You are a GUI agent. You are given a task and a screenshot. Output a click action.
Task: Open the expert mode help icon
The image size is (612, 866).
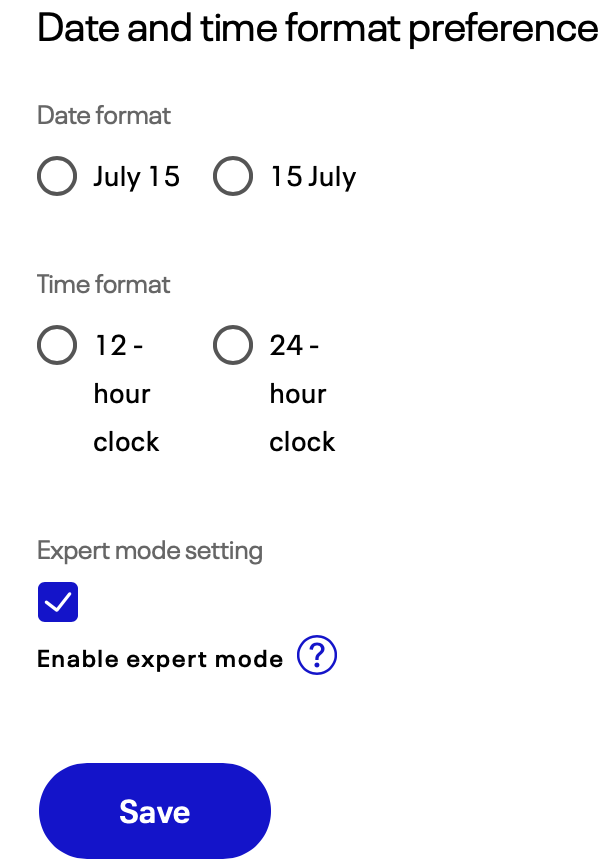[317, 656]
